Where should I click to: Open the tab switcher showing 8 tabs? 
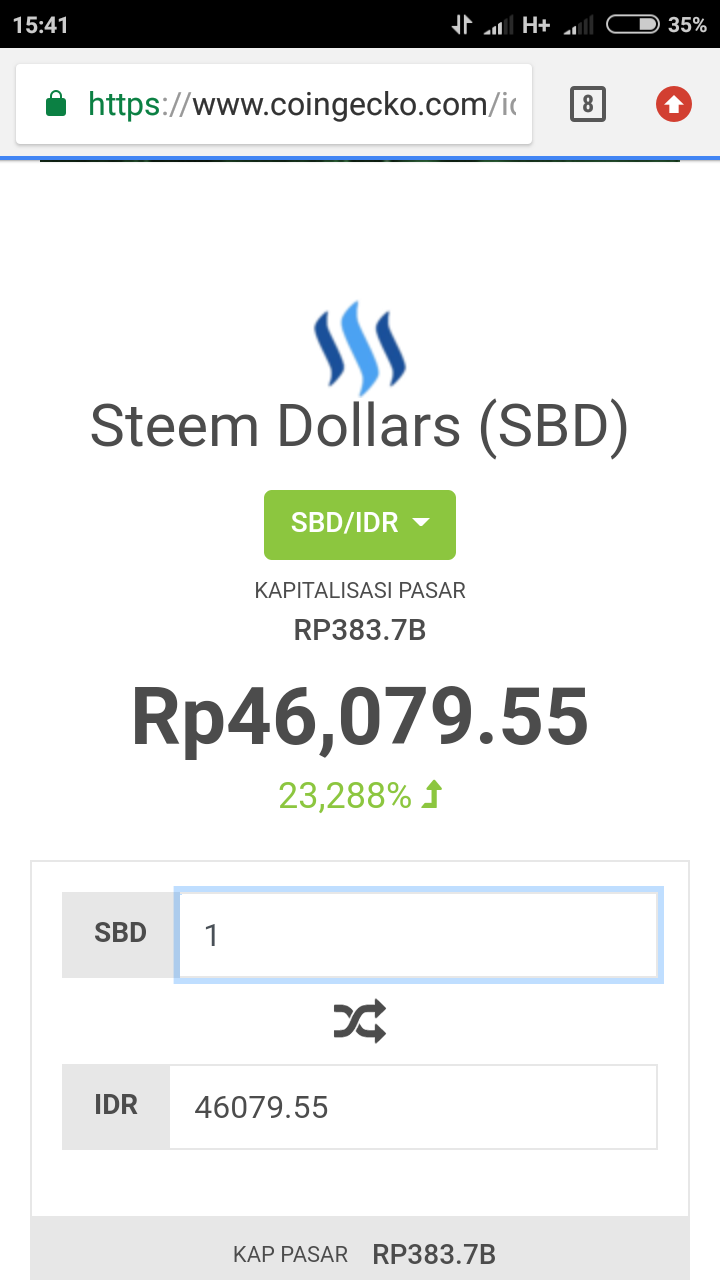coord(588,104)
